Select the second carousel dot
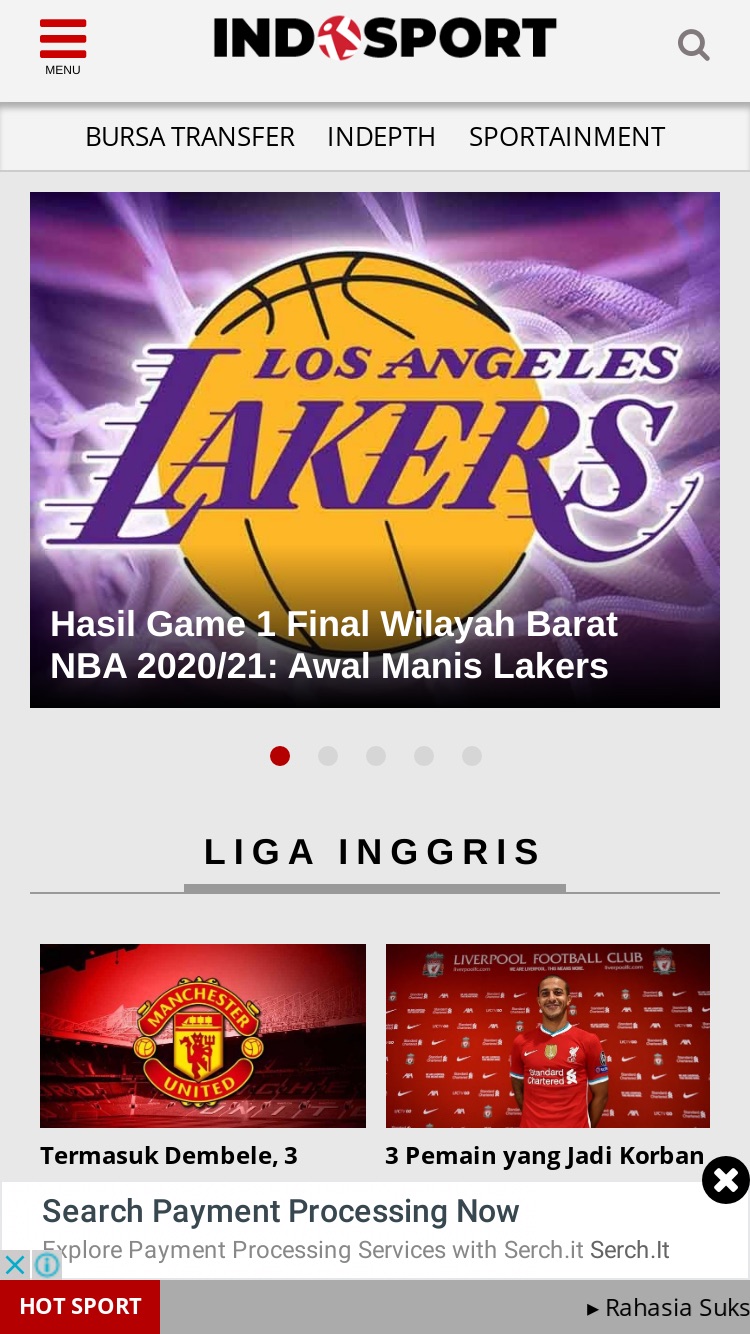The image size is (750, 1334). [x=328, y=756]
